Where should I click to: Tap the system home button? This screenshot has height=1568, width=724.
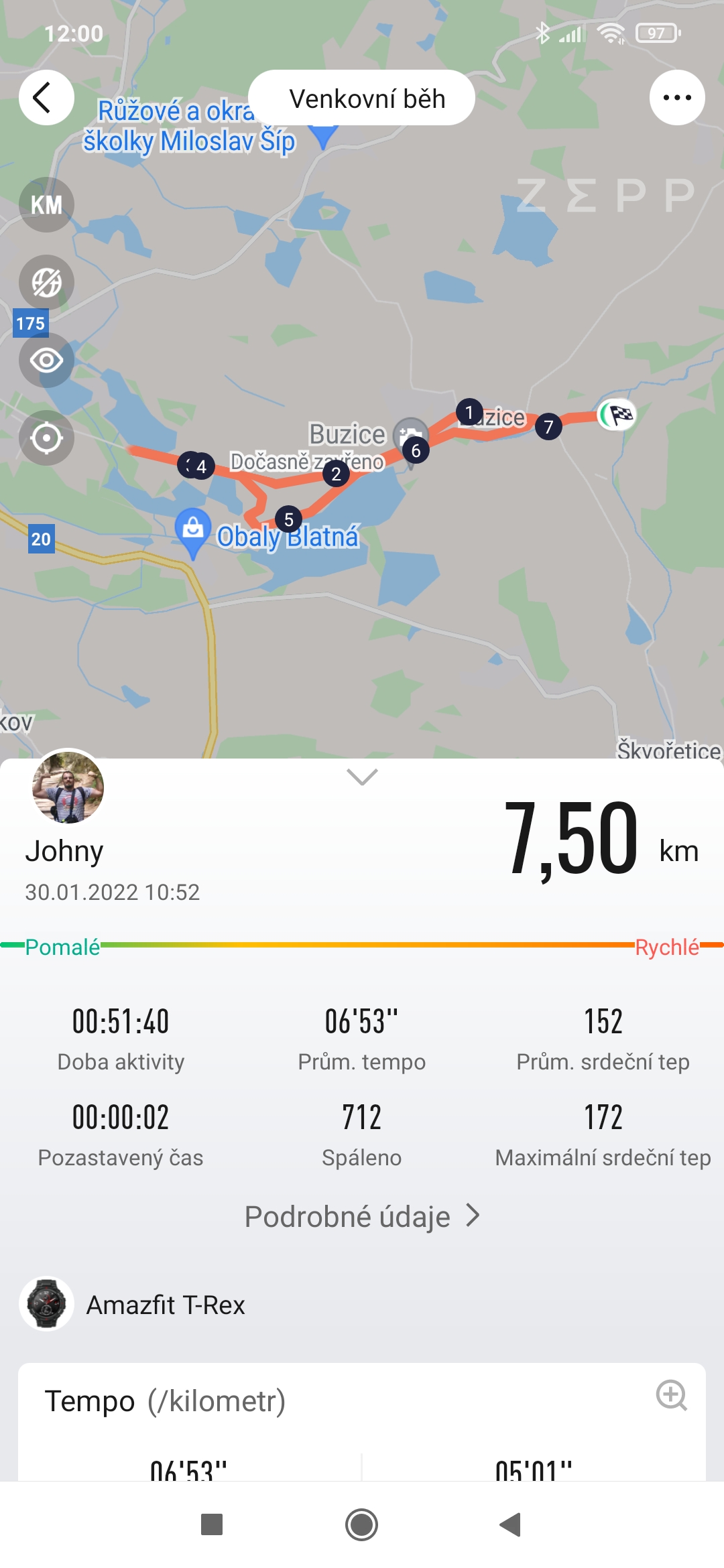(361, 1524)
